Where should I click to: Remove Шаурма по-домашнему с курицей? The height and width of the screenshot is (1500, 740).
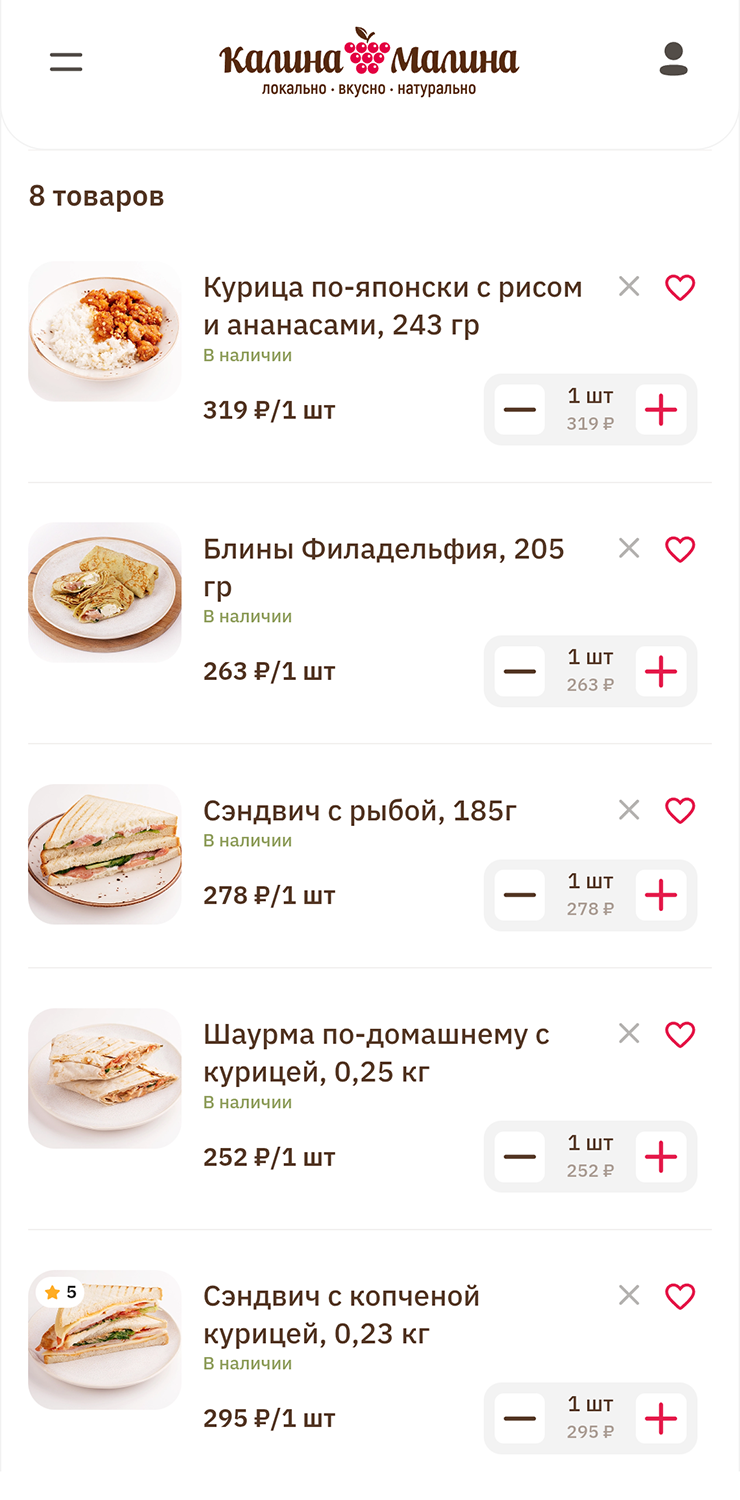click(629, 1033)
